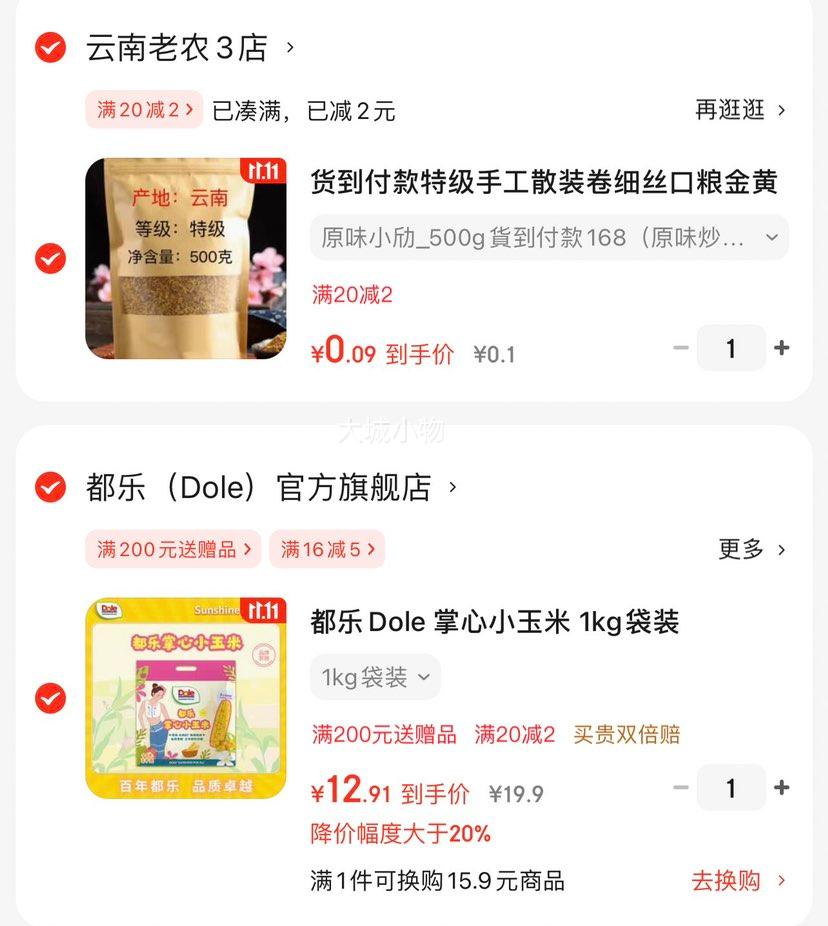Screen dimensions: 828x926
Task: Expand the 原味小劢_500g variant dropdown
Action: [549, 237]
